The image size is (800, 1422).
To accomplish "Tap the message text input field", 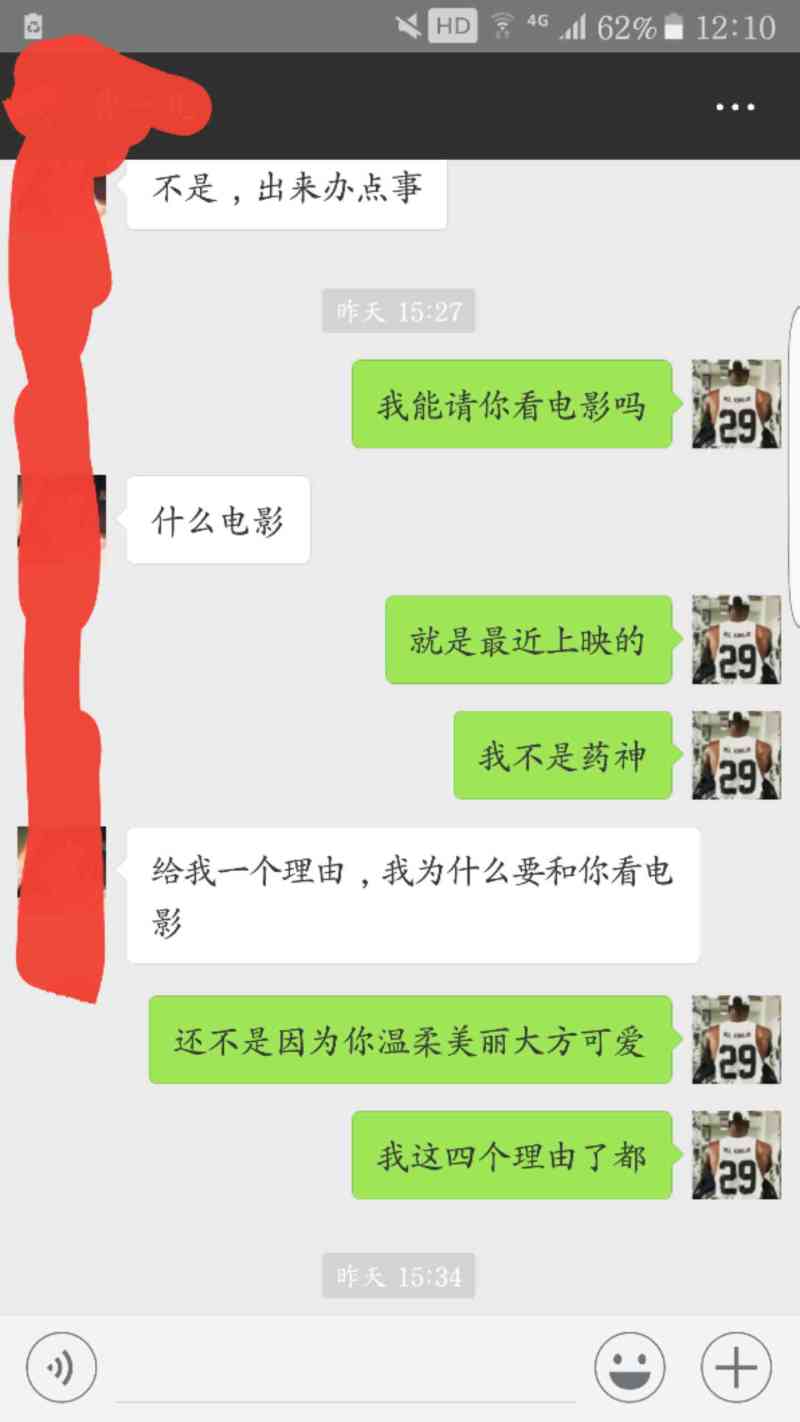I will 345,1368.
